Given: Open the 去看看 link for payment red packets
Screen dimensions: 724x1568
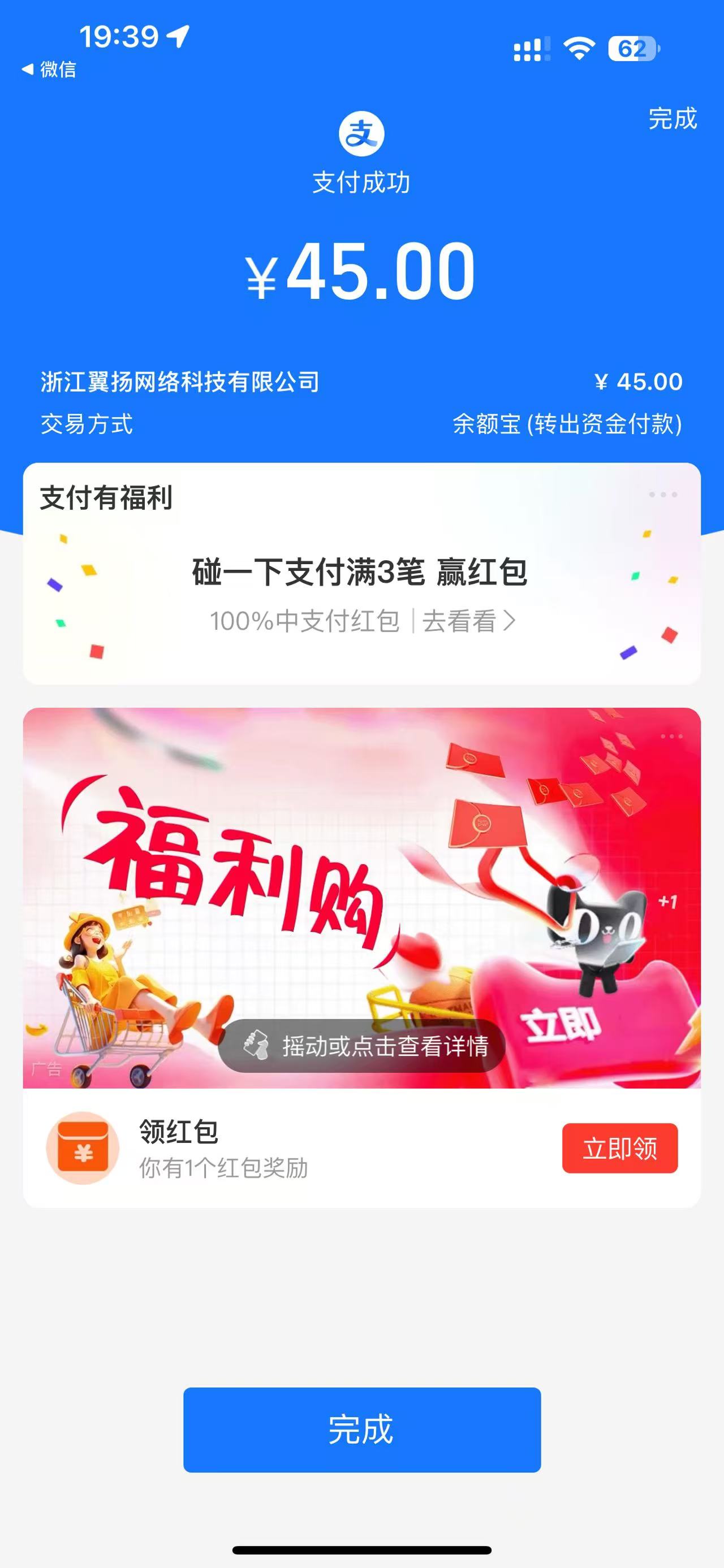Looking at the screenshot, I should tap(468, 621).
